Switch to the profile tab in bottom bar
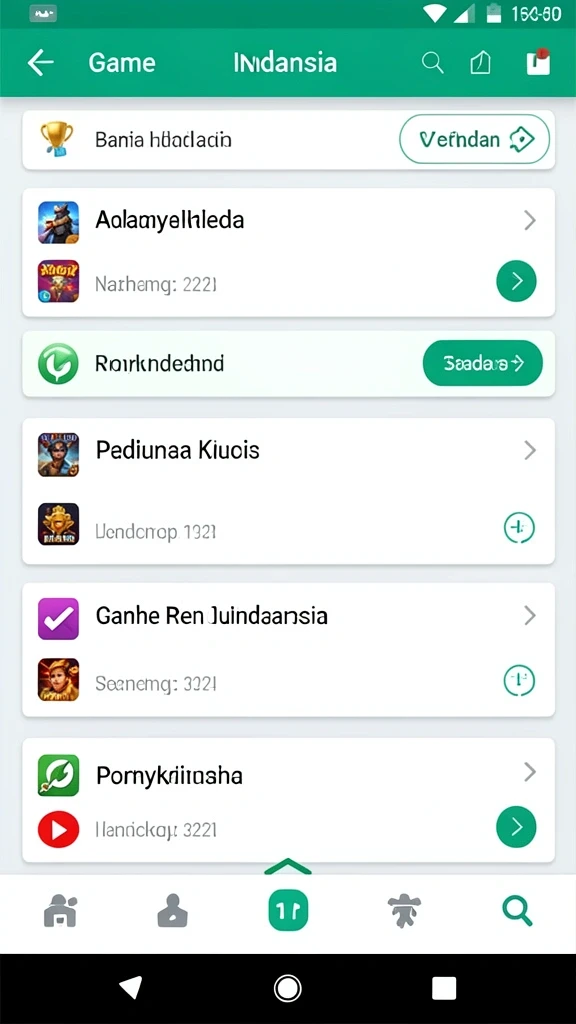 pos(172,910)
